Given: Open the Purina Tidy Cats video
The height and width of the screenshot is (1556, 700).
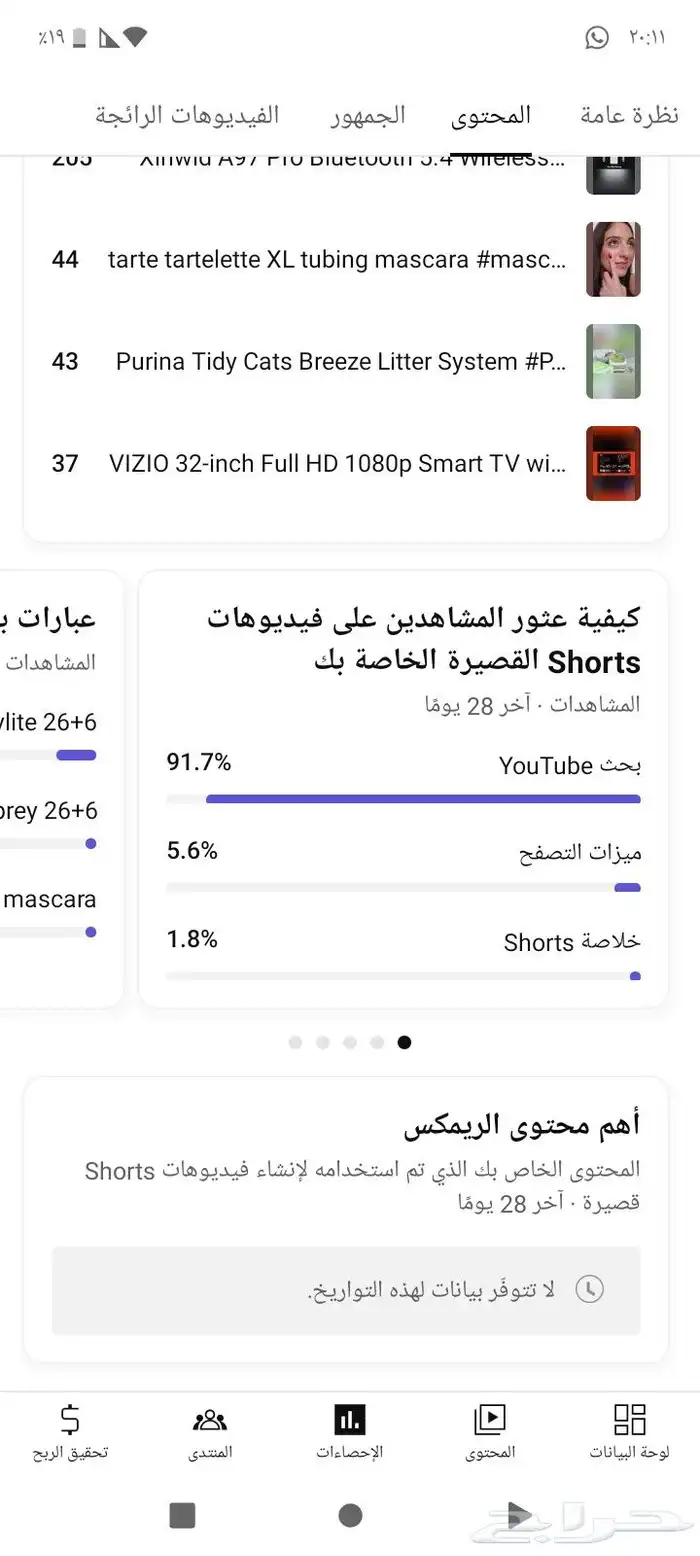Looking at the screenshot, I should pos(340,362).
